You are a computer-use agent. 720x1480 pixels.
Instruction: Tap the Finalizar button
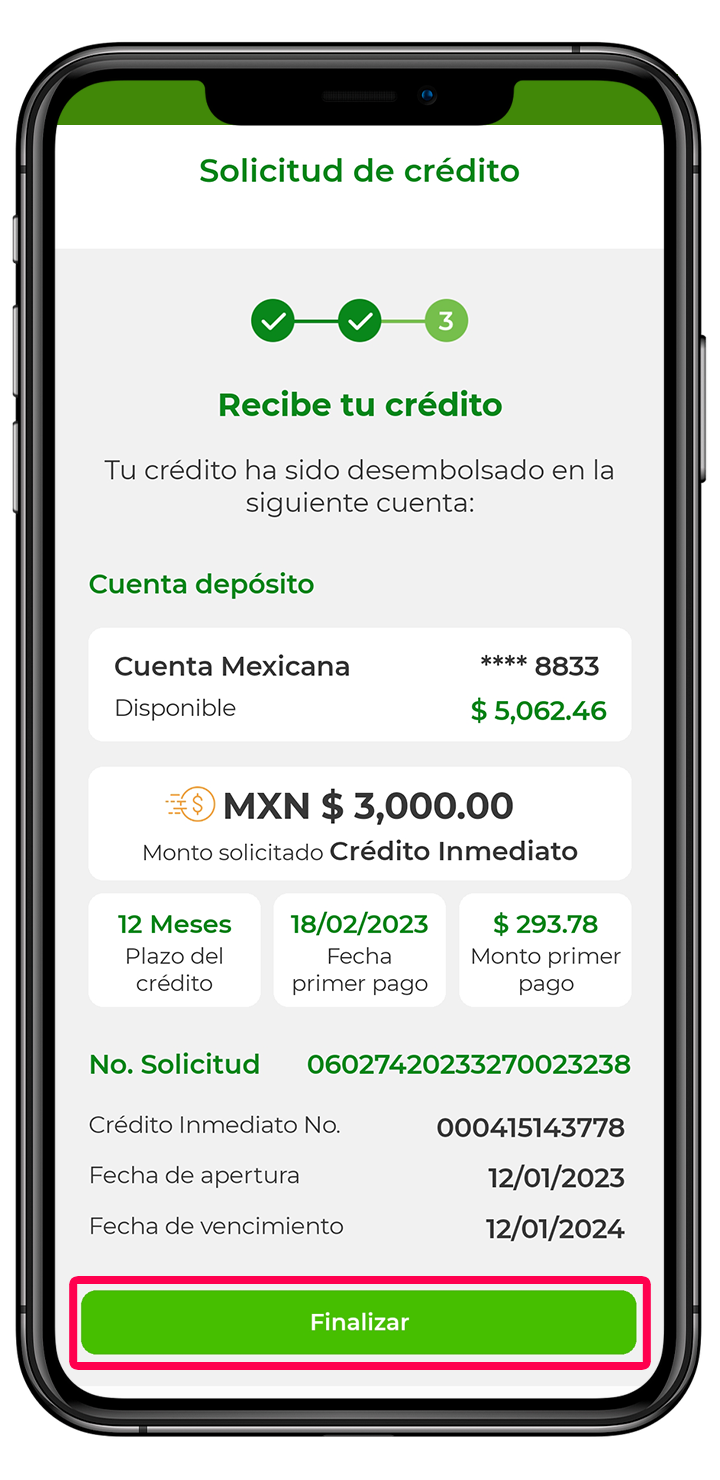pos(359,1322)
